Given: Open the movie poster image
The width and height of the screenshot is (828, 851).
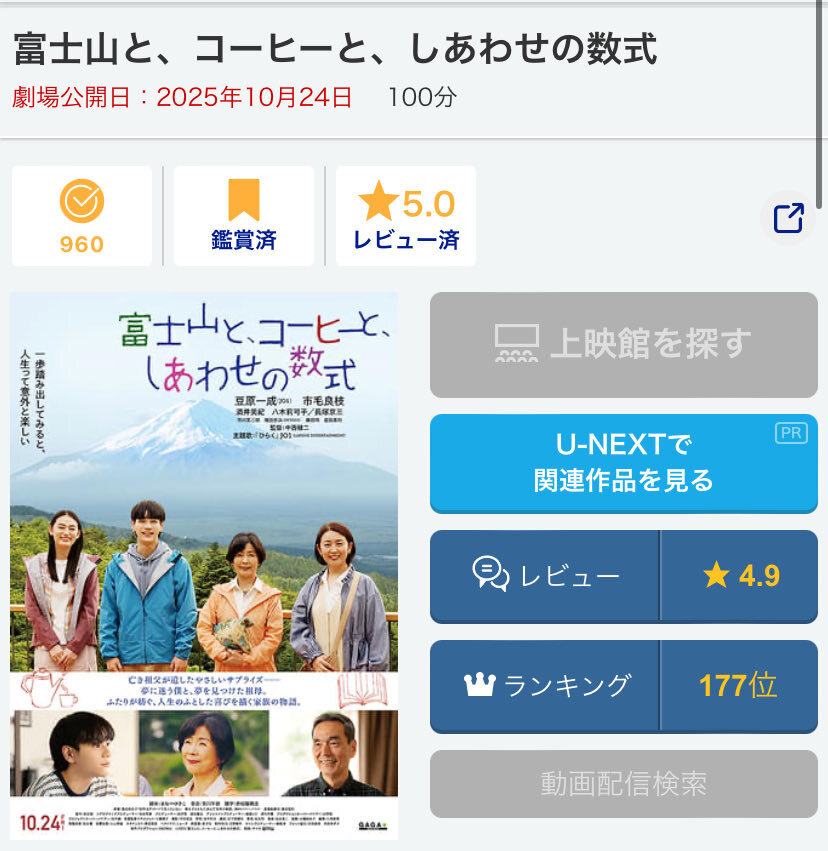Looking at the screenshot, I should click(204, 565).
